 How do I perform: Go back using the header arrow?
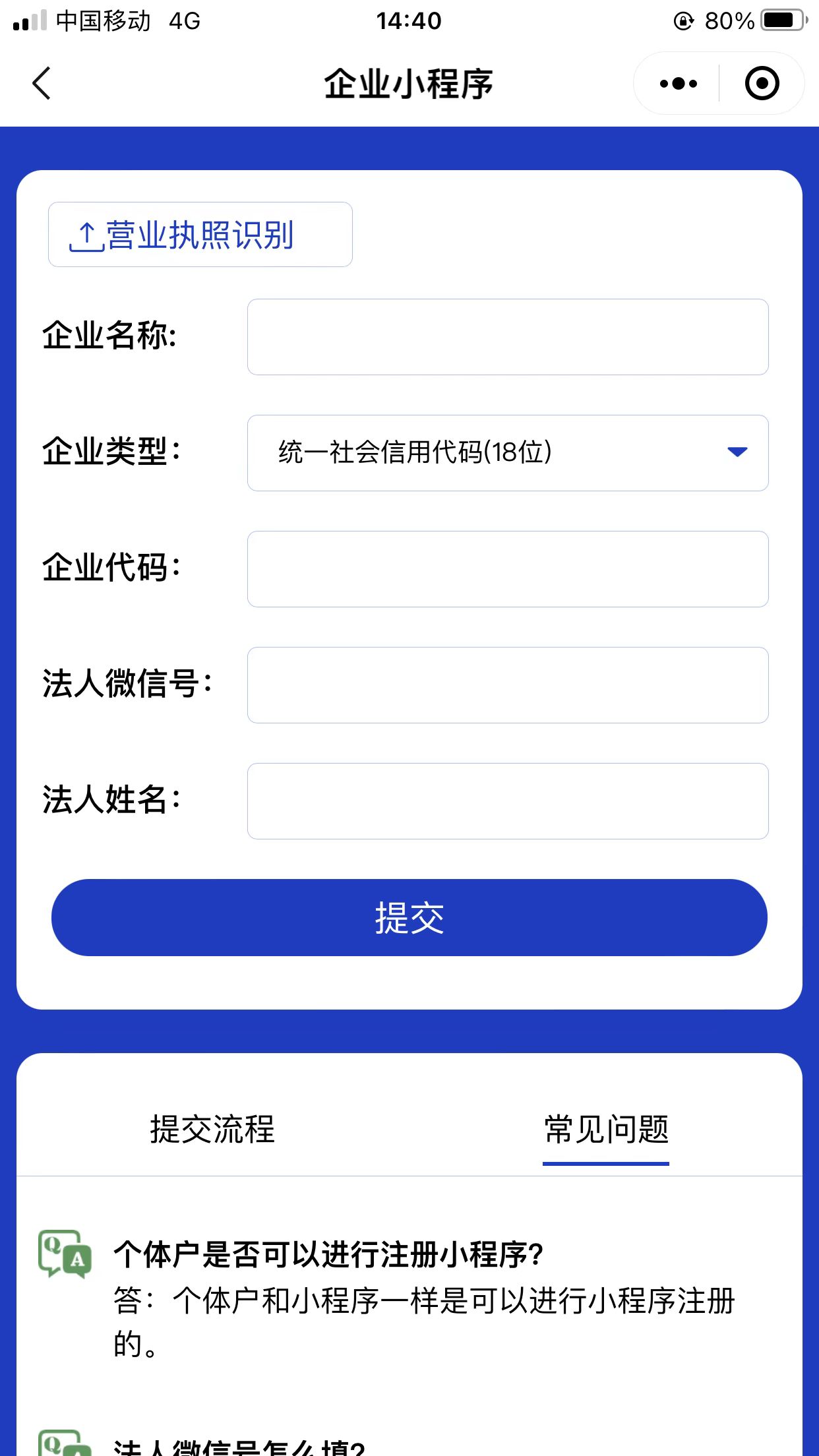coord(42,84)
